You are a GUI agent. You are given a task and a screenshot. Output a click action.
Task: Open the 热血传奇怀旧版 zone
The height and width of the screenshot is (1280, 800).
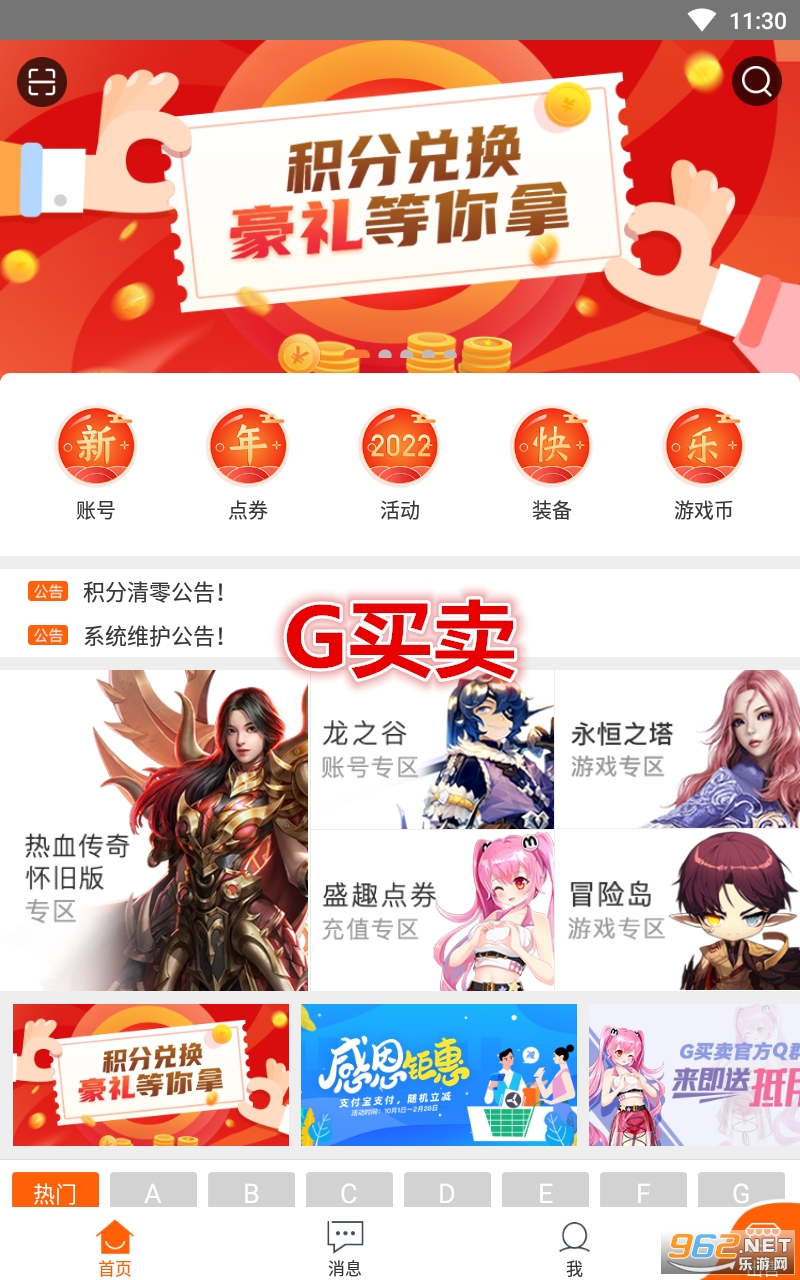(x=155, y=830)
